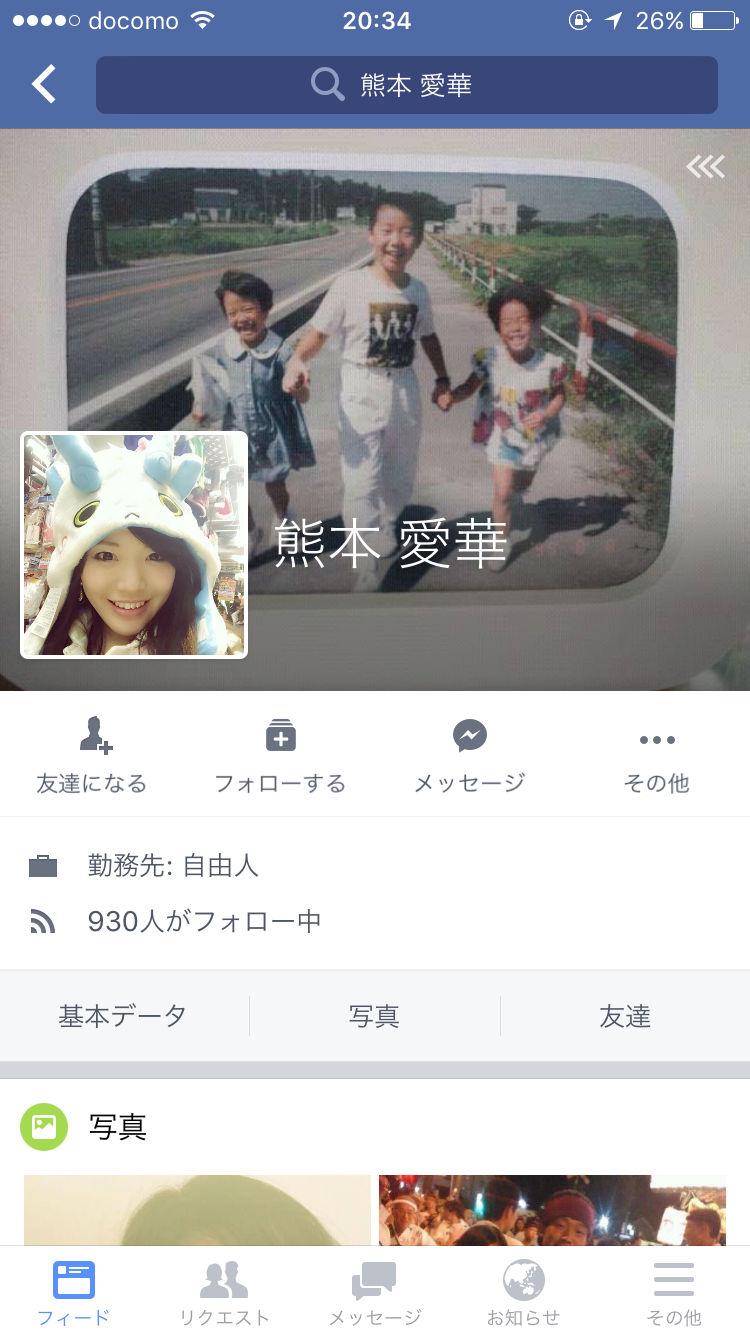The height and width of the screenshot is (1334, 750).
Task: Check the お知らせ notifications tab
Action: [x=523, y=1292]
